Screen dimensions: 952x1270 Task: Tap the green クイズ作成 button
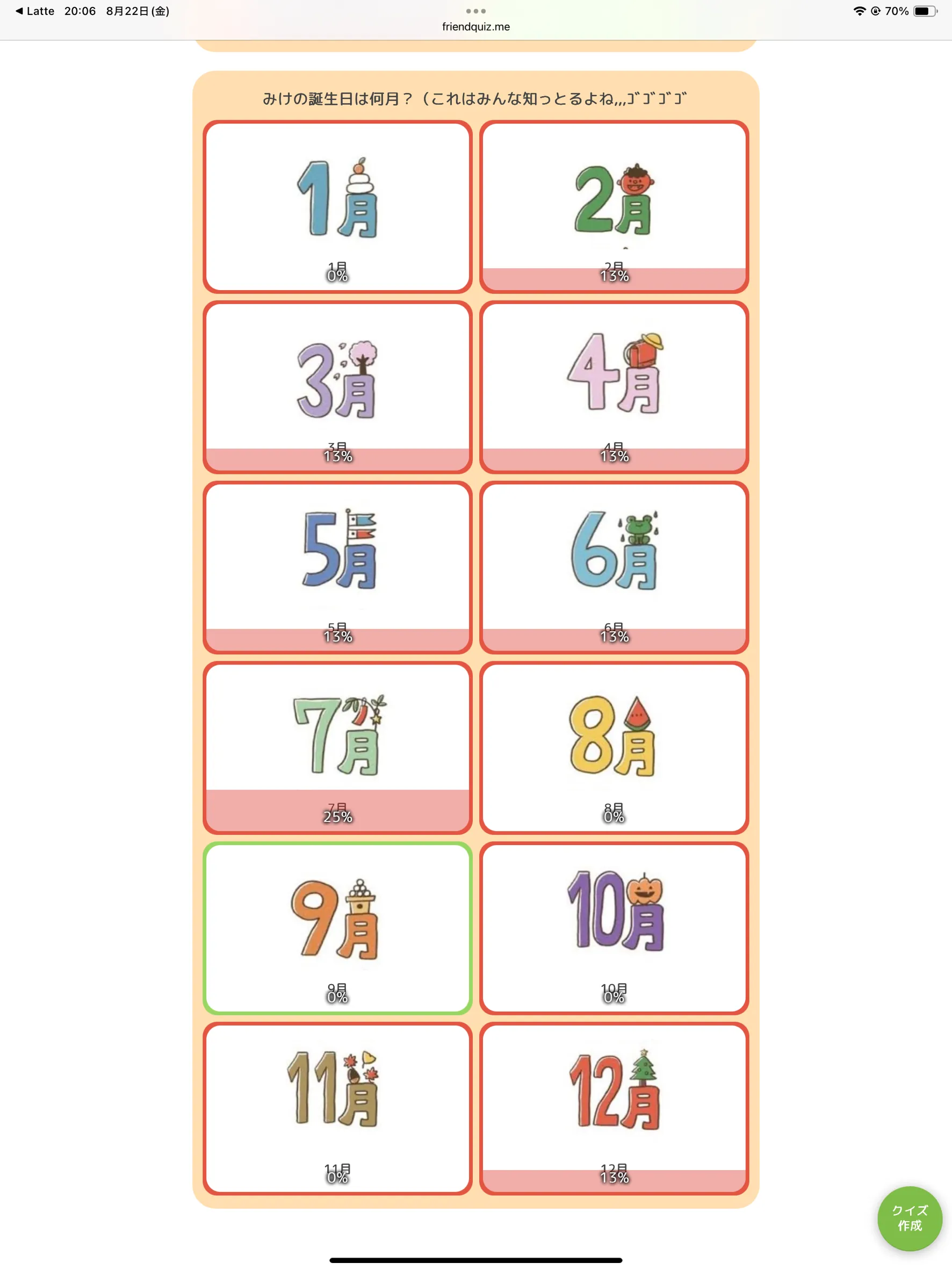click(x=910, y=1218)
